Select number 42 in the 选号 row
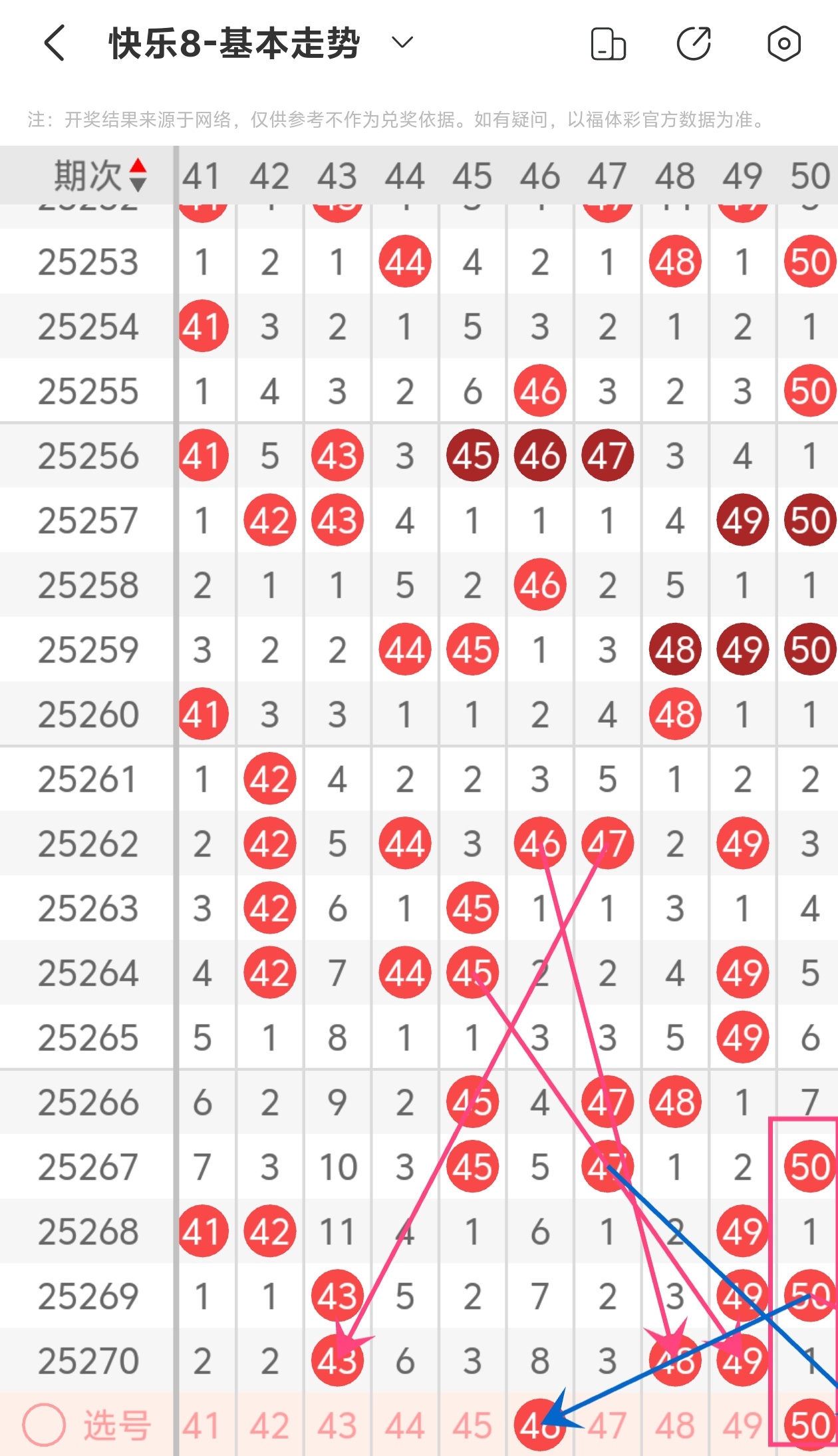 tap(269, 1425)
